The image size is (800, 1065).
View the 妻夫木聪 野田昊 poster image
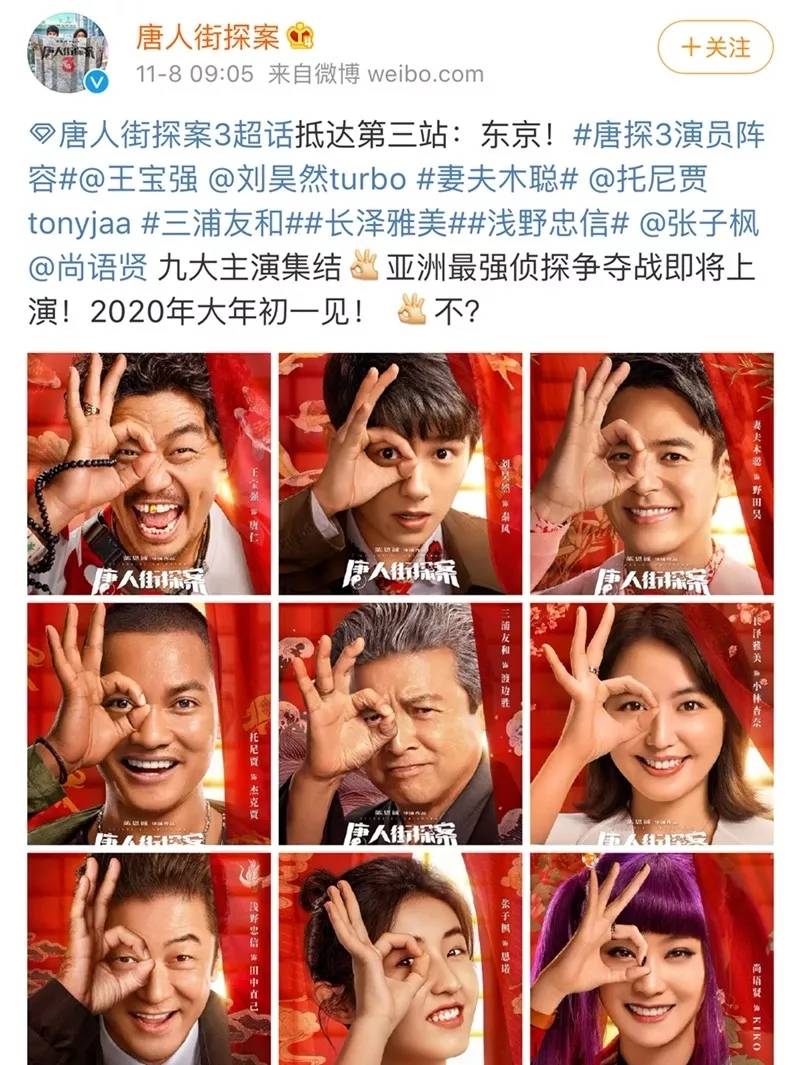pos(651,473)
